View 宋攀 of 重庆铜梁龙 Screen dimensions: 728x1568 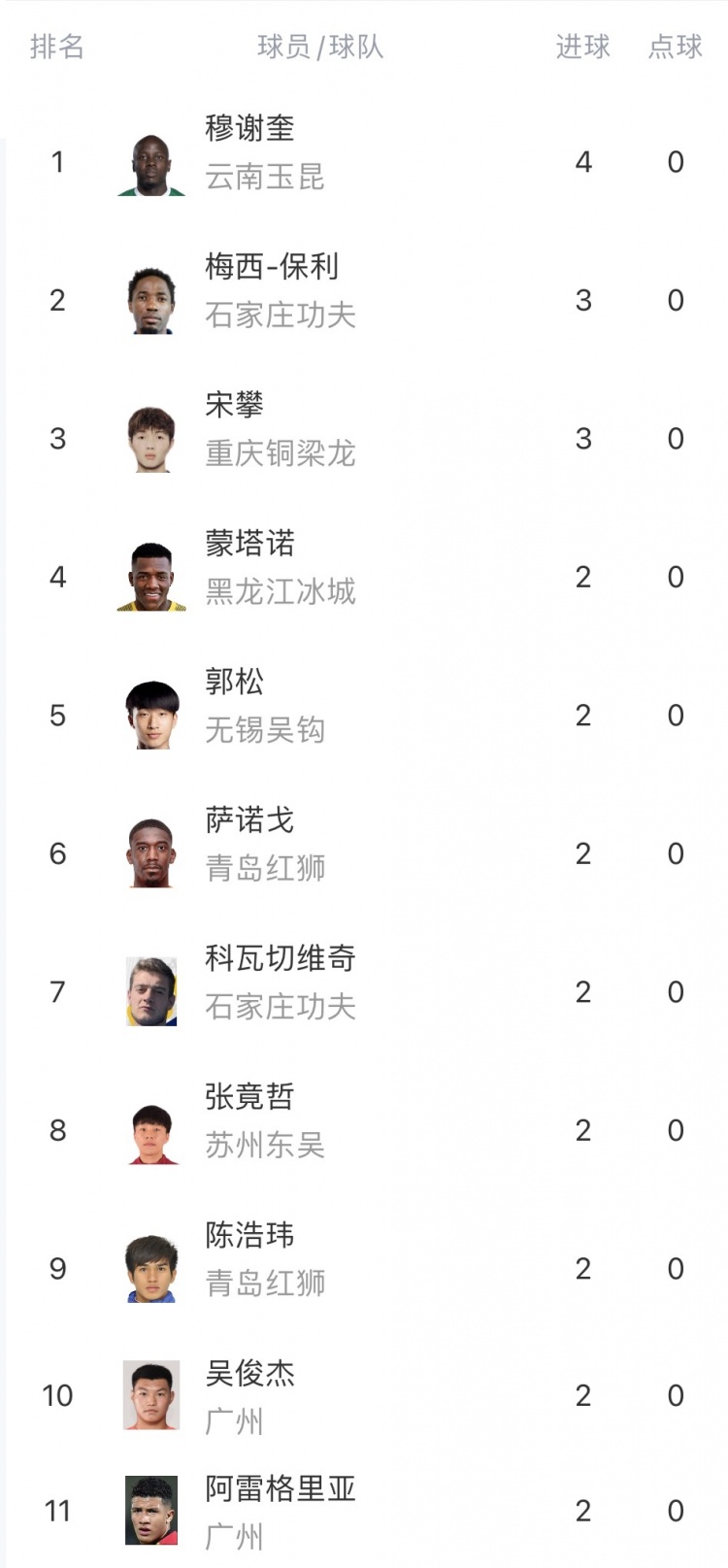[x=364, y=438]
